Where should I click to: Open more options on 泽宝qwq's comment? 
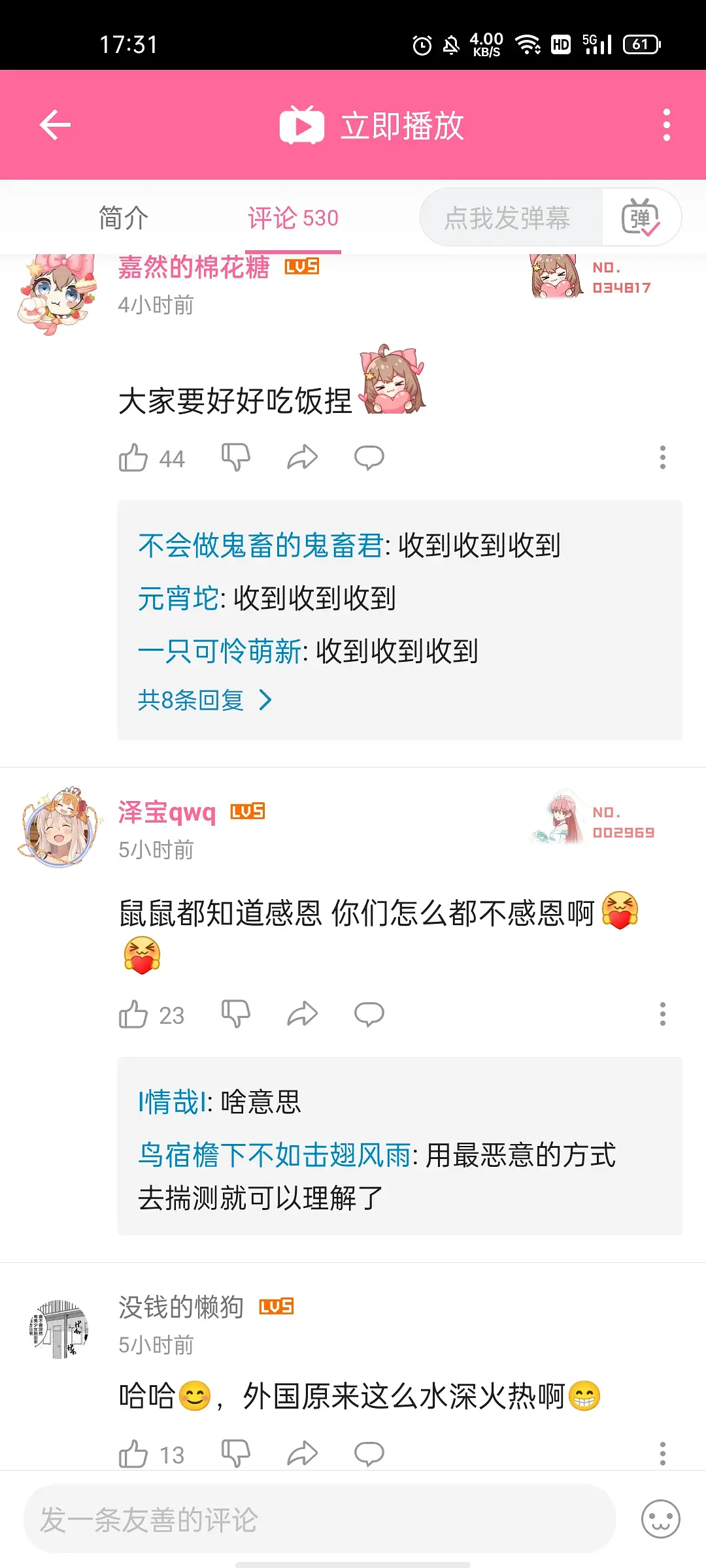pyautogui.click(x=662, y=1014)
